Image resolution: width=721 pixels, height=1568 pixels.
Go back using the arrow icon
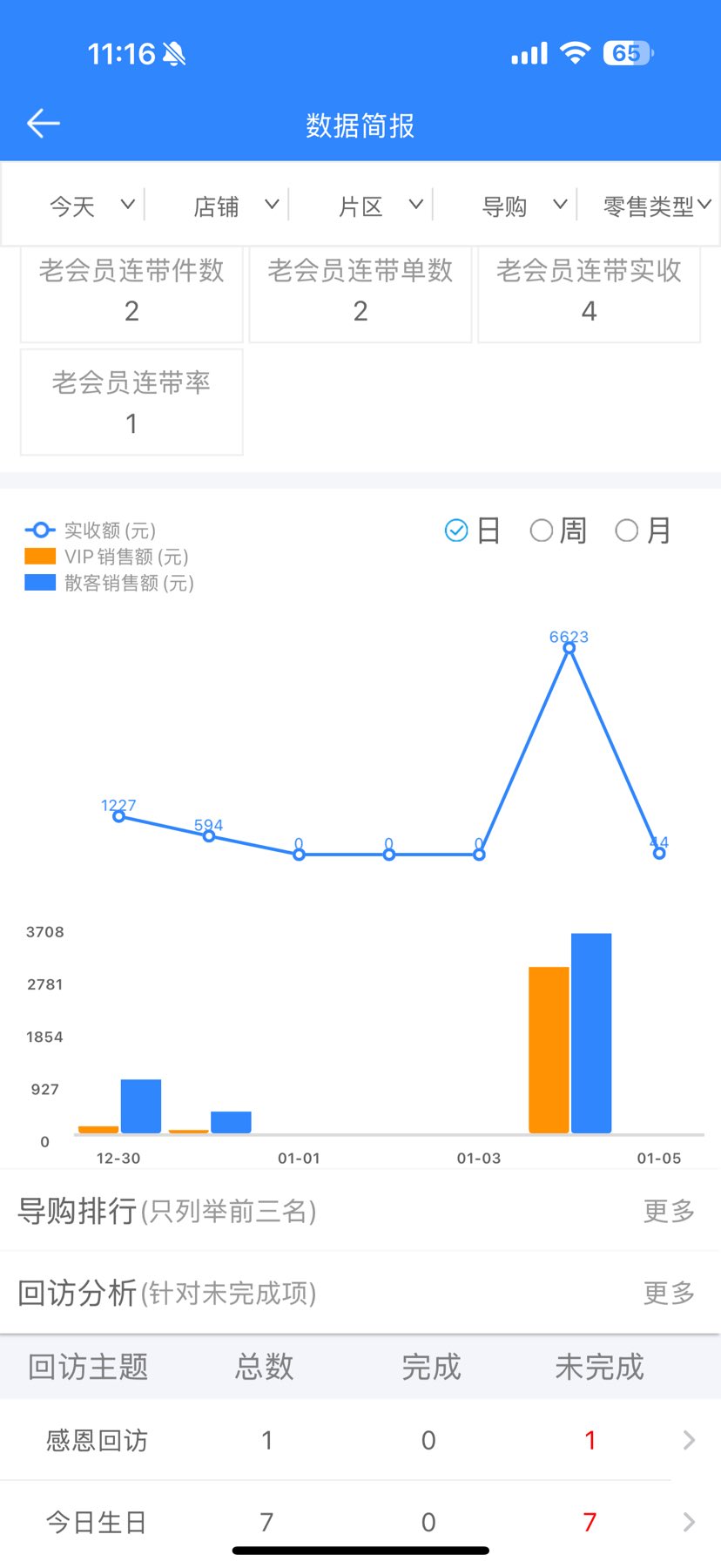pos(43,124)
